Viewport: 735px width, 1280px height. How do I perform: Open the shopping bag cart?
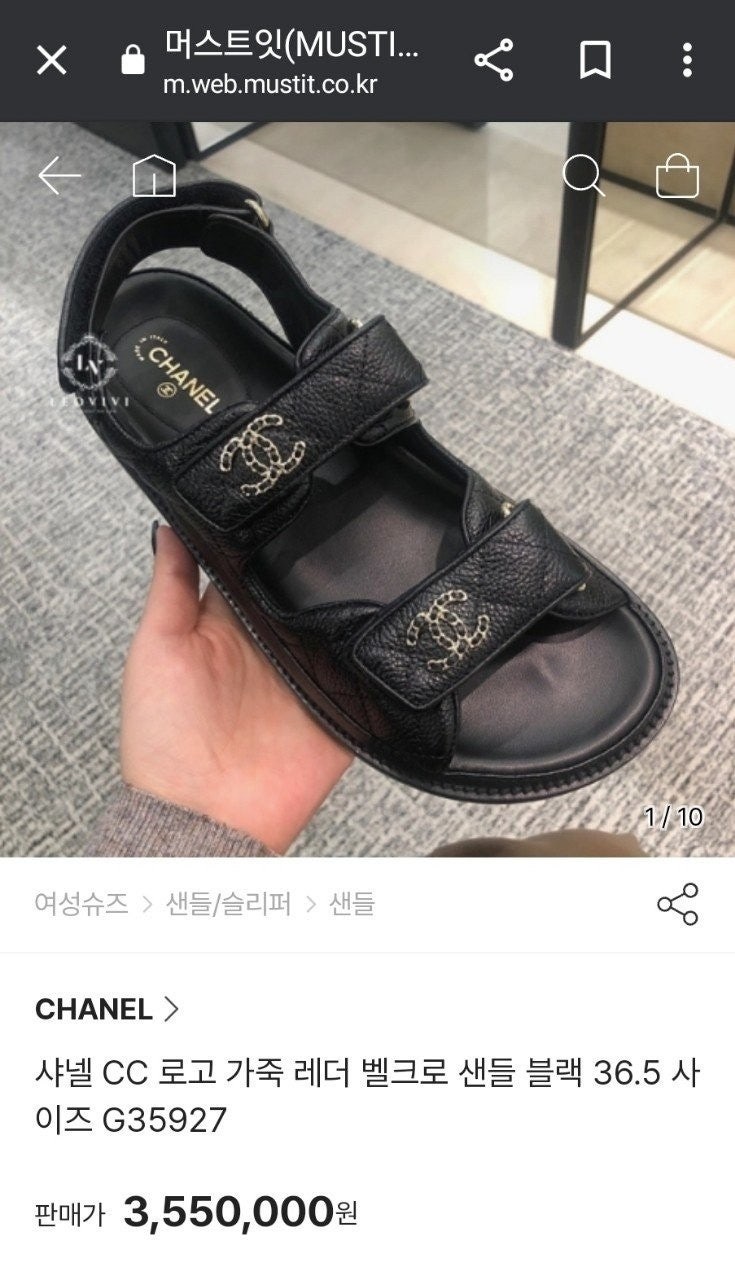click(677, 176)
